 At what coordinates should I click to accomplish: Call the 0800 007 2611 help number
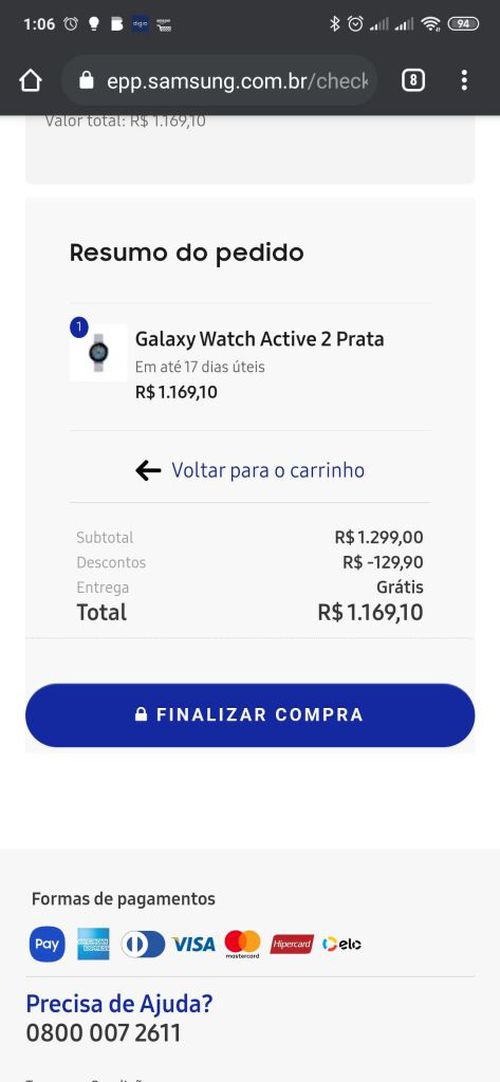coord(103,1033)
